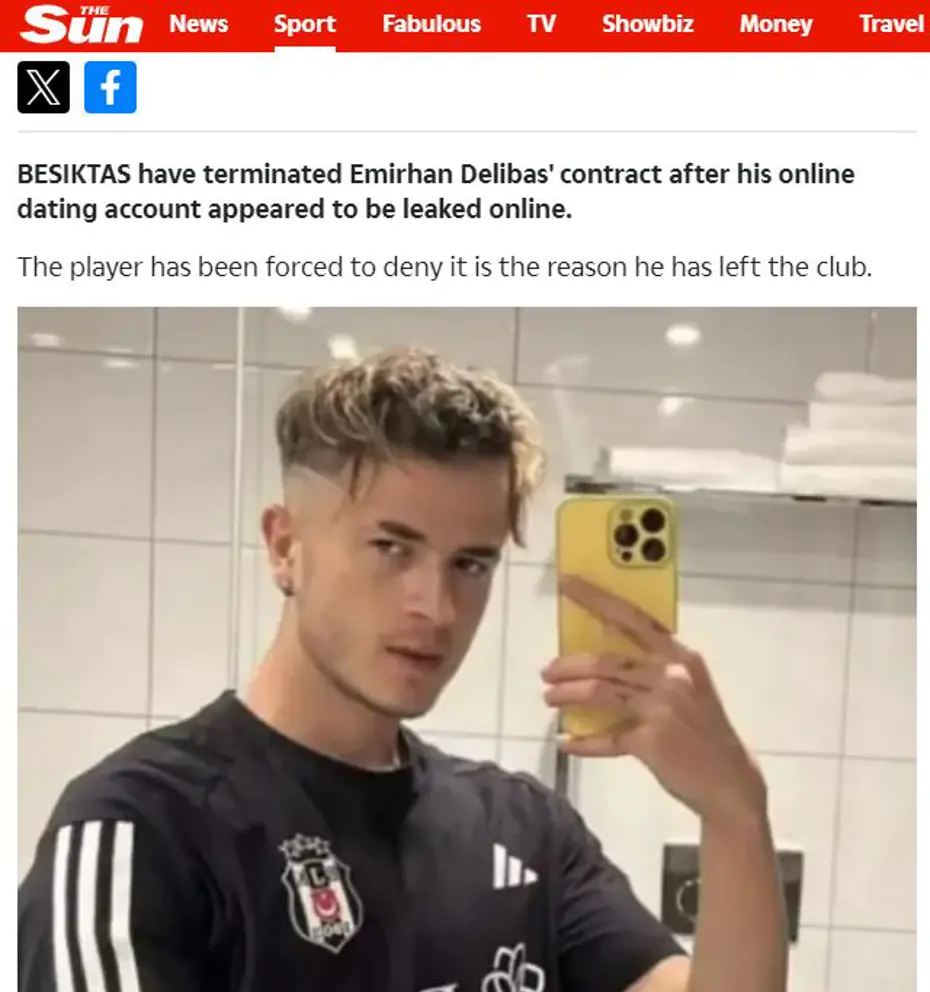Open the Money section
The image size is (930, 992).
tap(776, 24)
